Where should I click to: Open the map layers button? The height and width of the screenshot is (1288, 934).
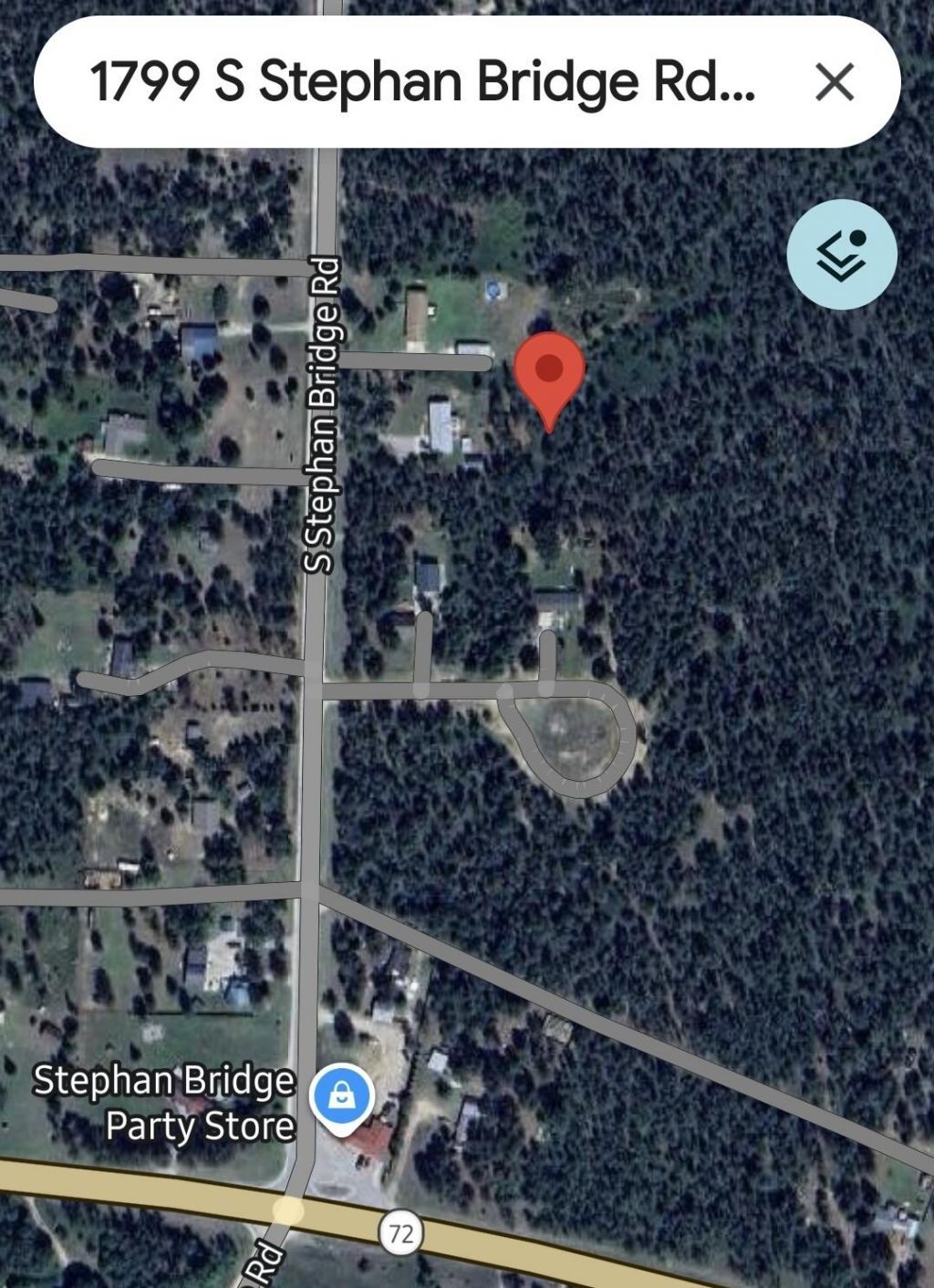[841, 254]
